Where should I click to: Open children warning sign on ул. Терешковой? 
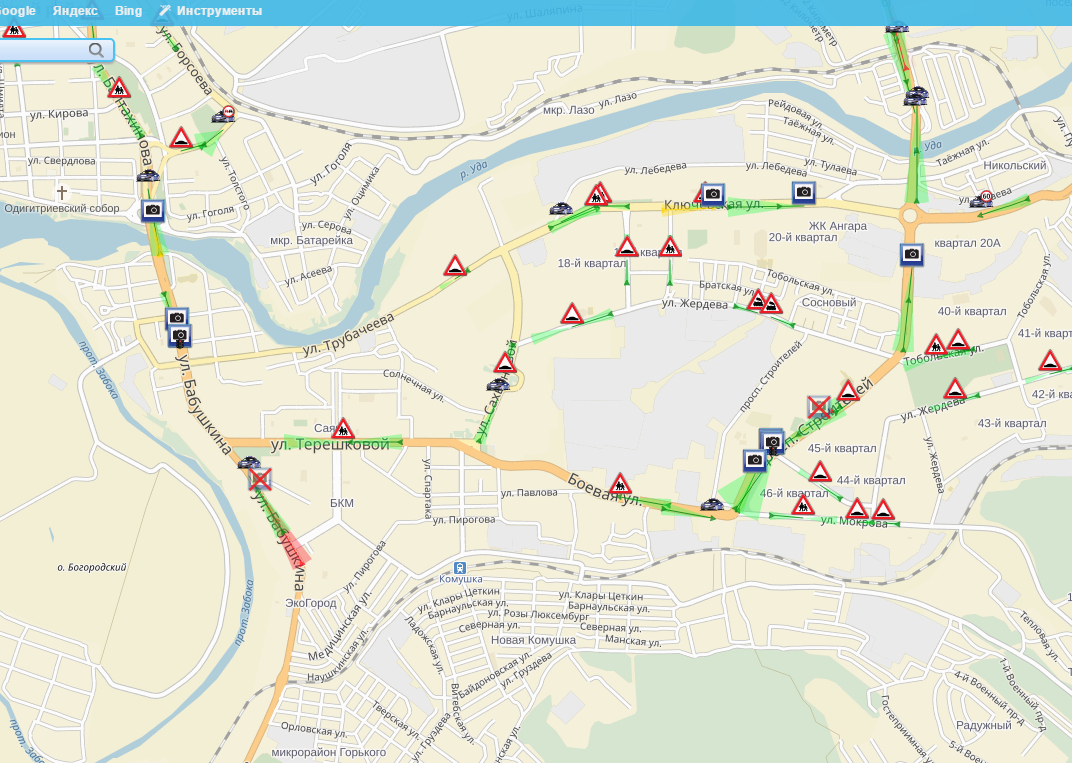(x=343, y=429)
